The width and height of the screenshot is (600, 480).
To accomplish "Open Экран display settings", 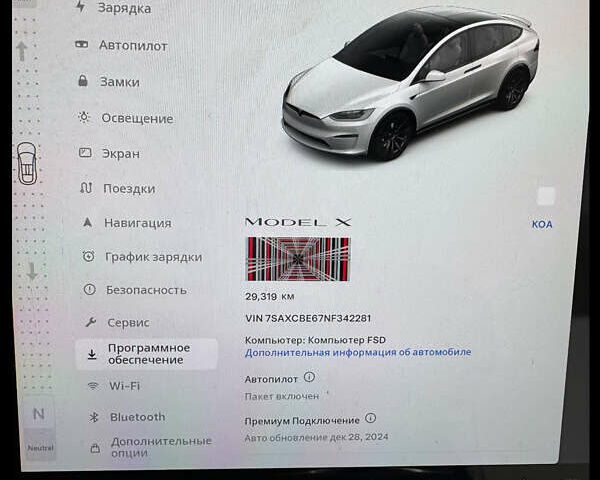I will [121, 154].
